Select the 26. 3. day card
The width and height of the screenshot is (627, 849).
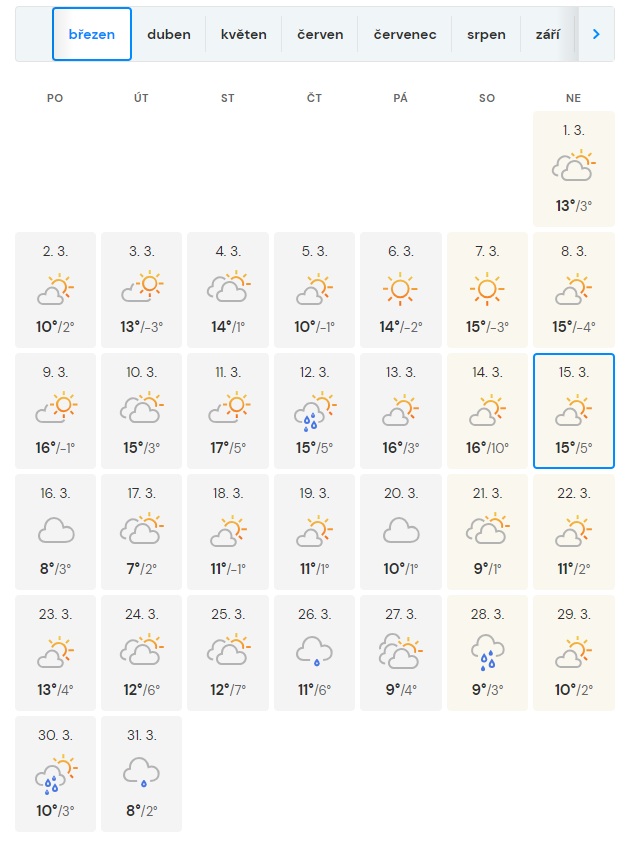point(314,652)
